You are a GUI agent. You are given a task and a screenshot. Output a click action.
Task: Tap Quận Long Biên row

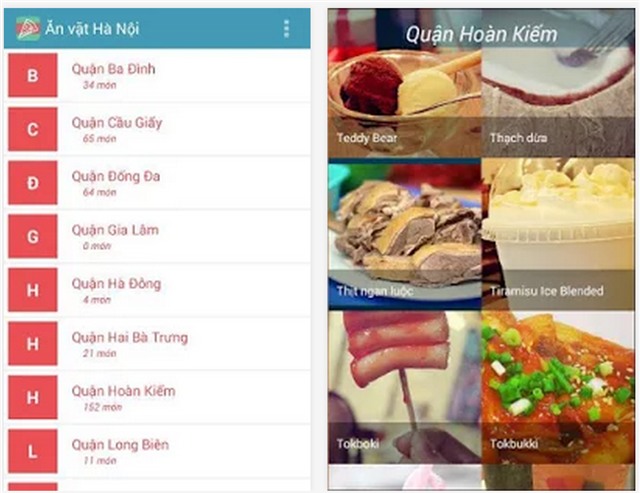click(158, 451)
